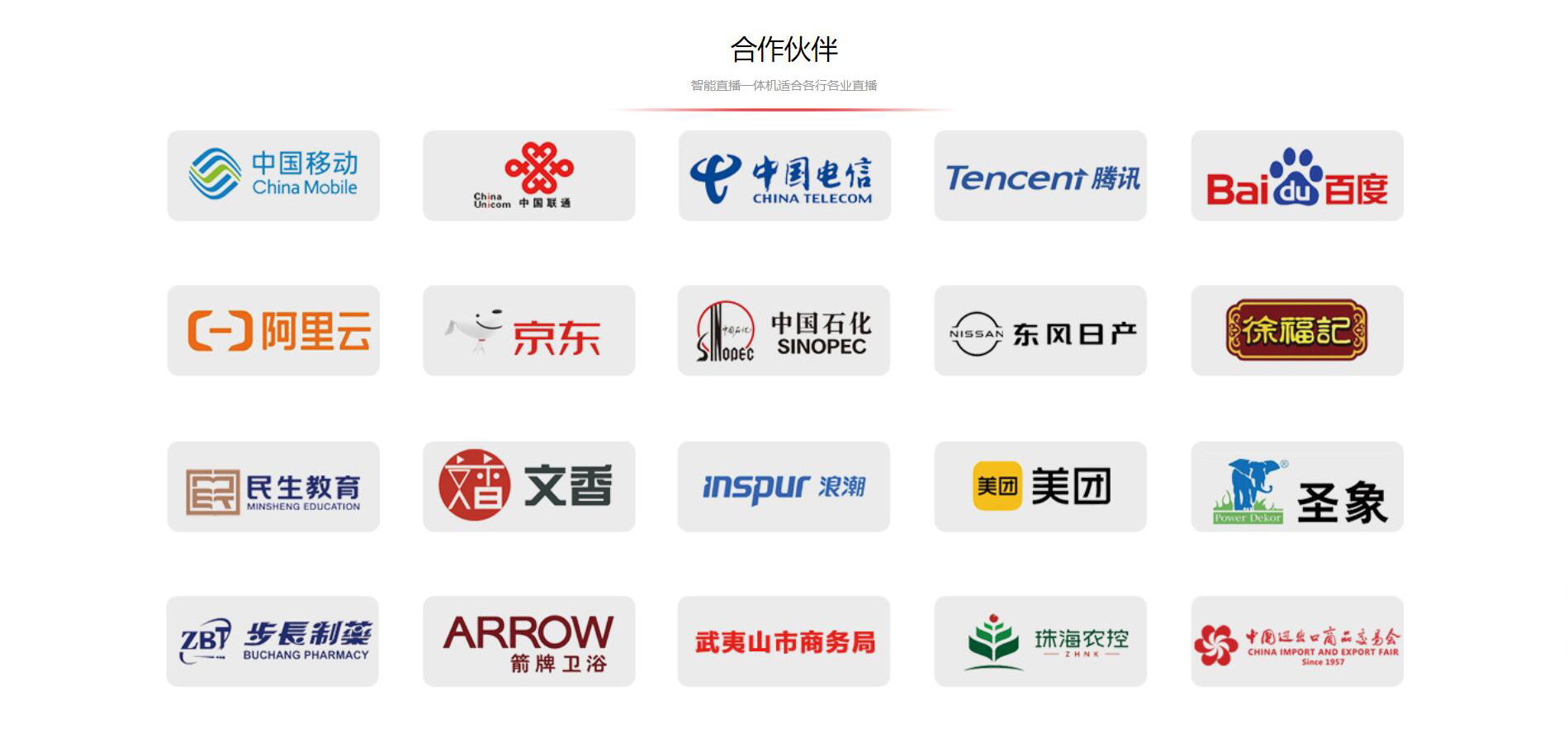Open the 珠海农控 ZHNK card
The width and height of the screenshot is (1568, 747).
coord(1040,641)
